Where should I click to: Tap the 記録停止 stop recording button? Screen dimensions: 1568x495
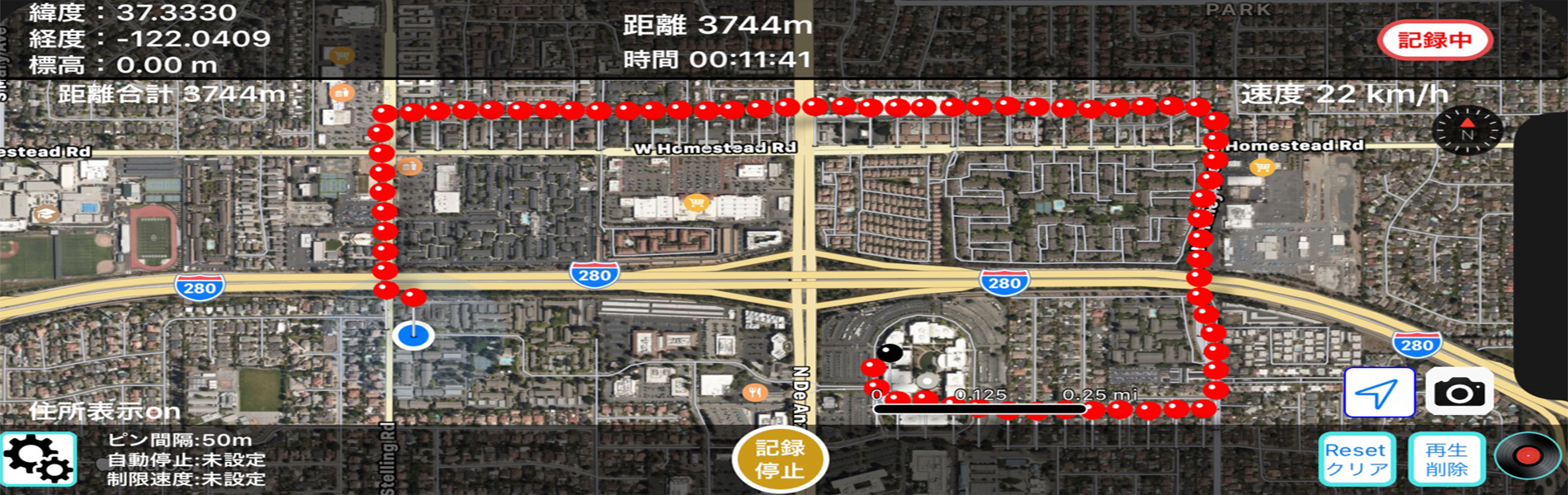tap(780, 460)
